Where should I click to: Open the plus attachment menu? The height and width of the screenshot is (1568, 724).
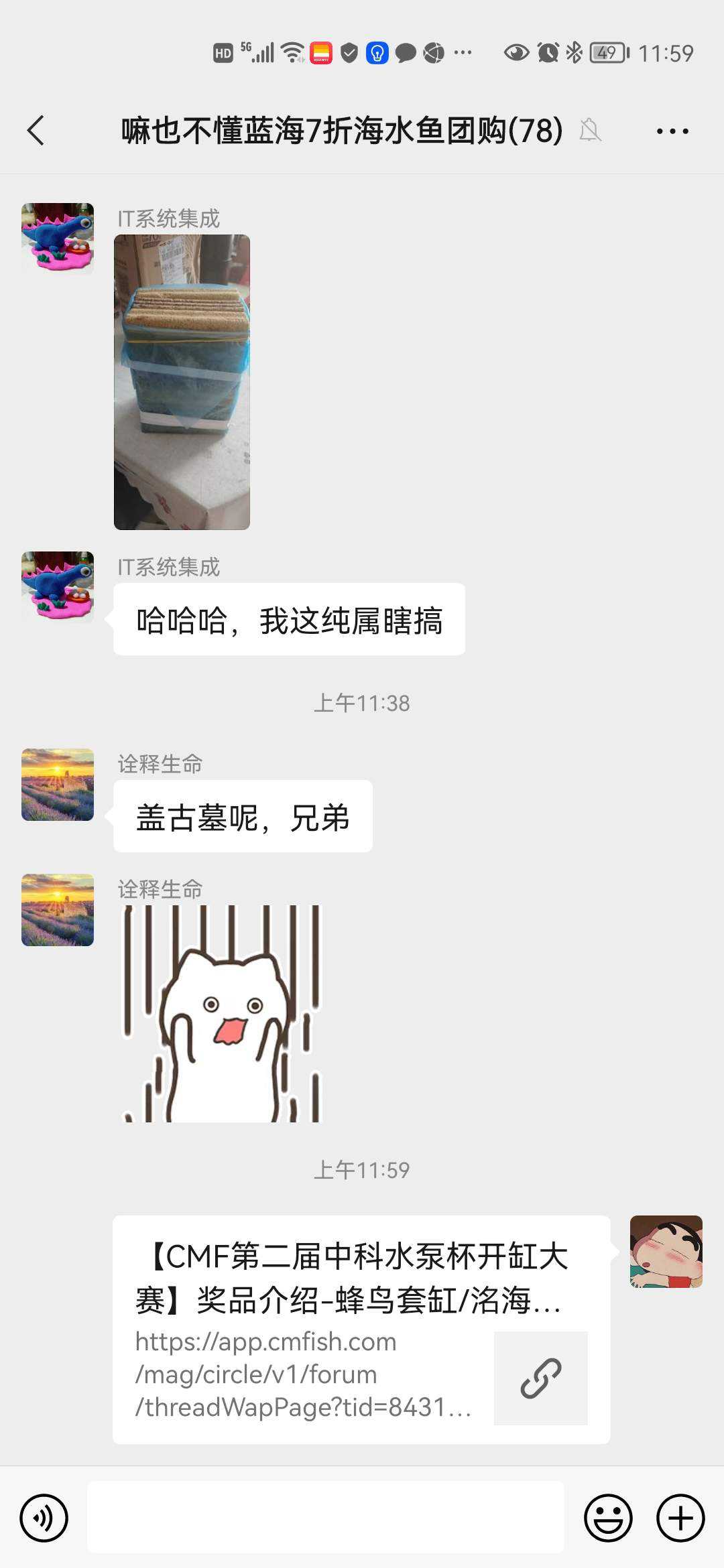680,1518
